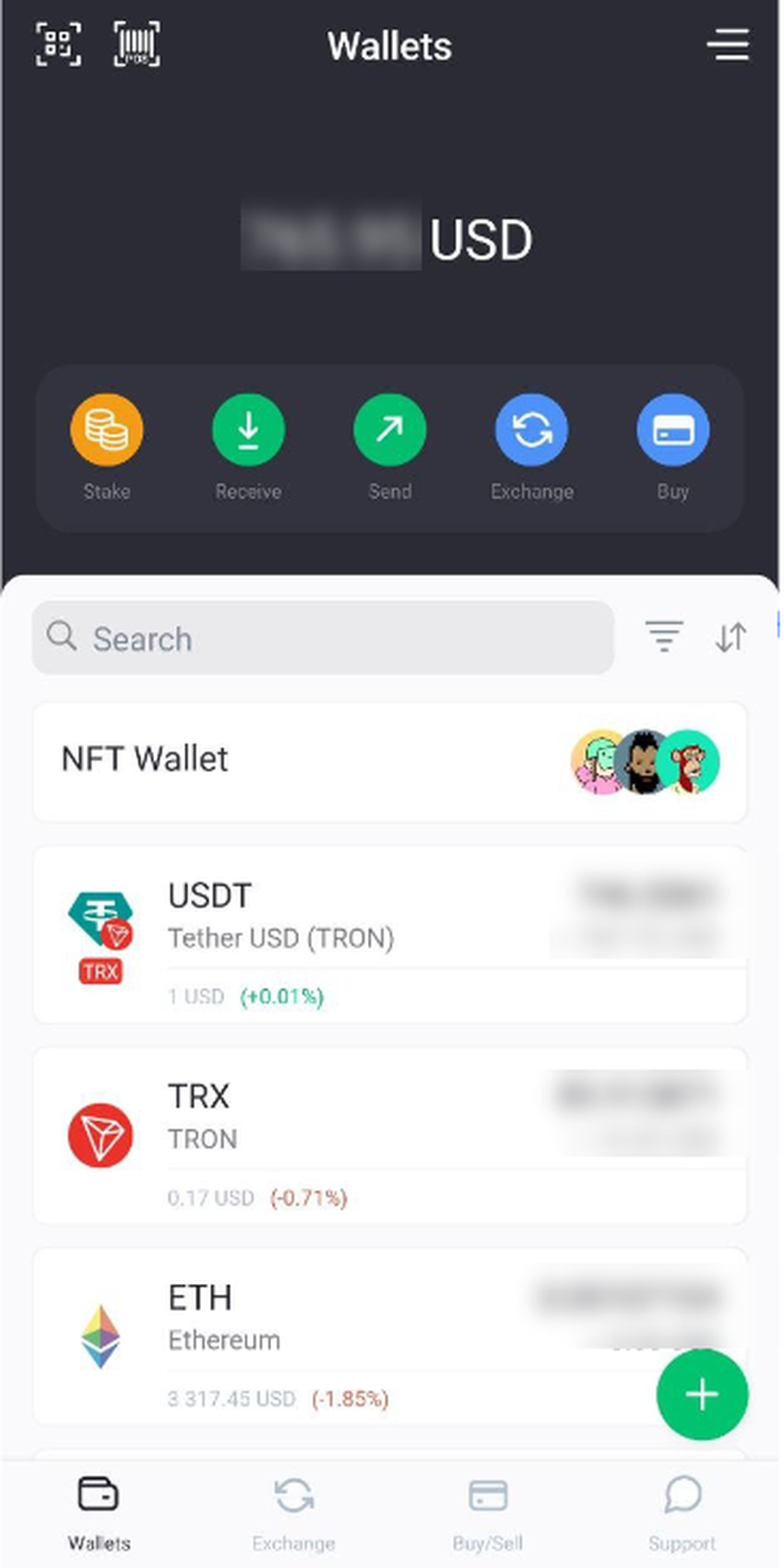Open the wallet filter options

click(664, 636)
